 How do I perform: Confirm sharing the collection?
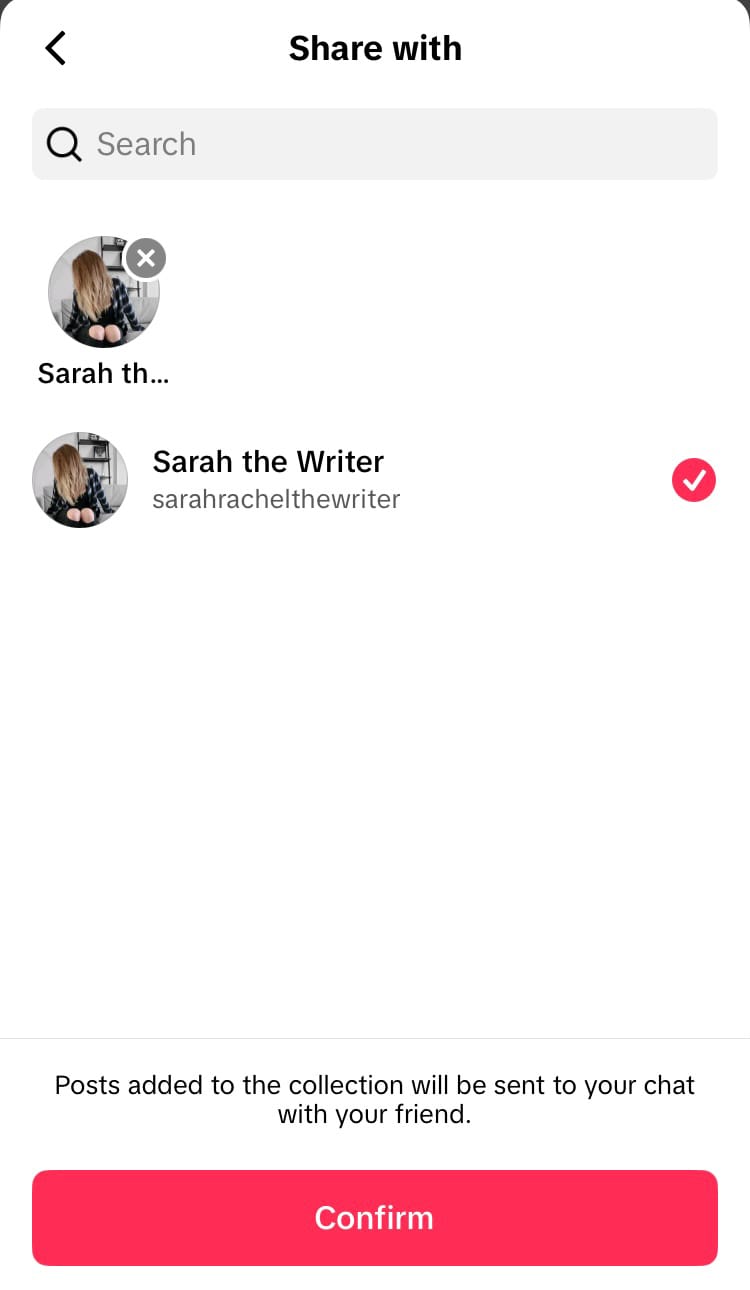click(x=375, y=1217)
